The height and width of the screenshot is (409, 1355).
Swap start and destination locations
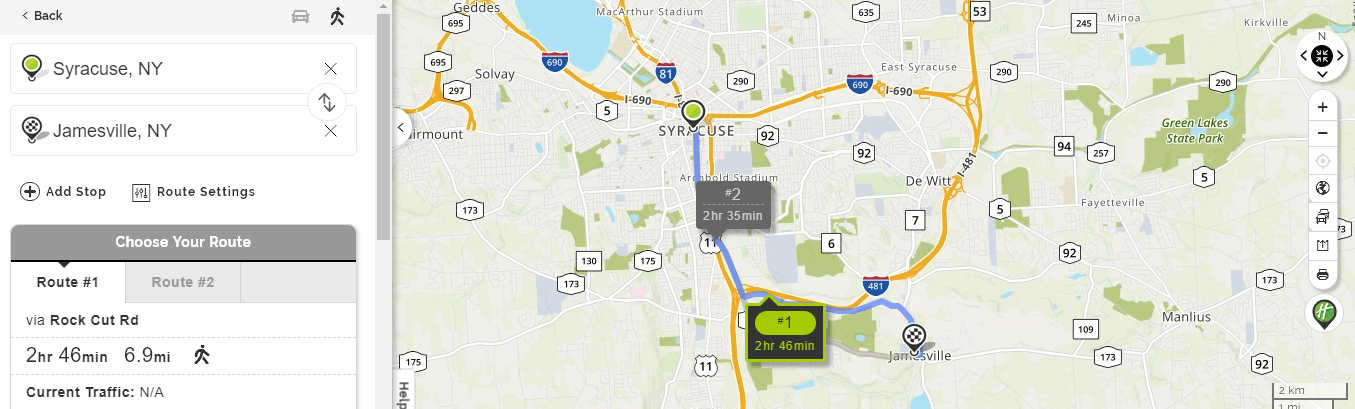327,101
